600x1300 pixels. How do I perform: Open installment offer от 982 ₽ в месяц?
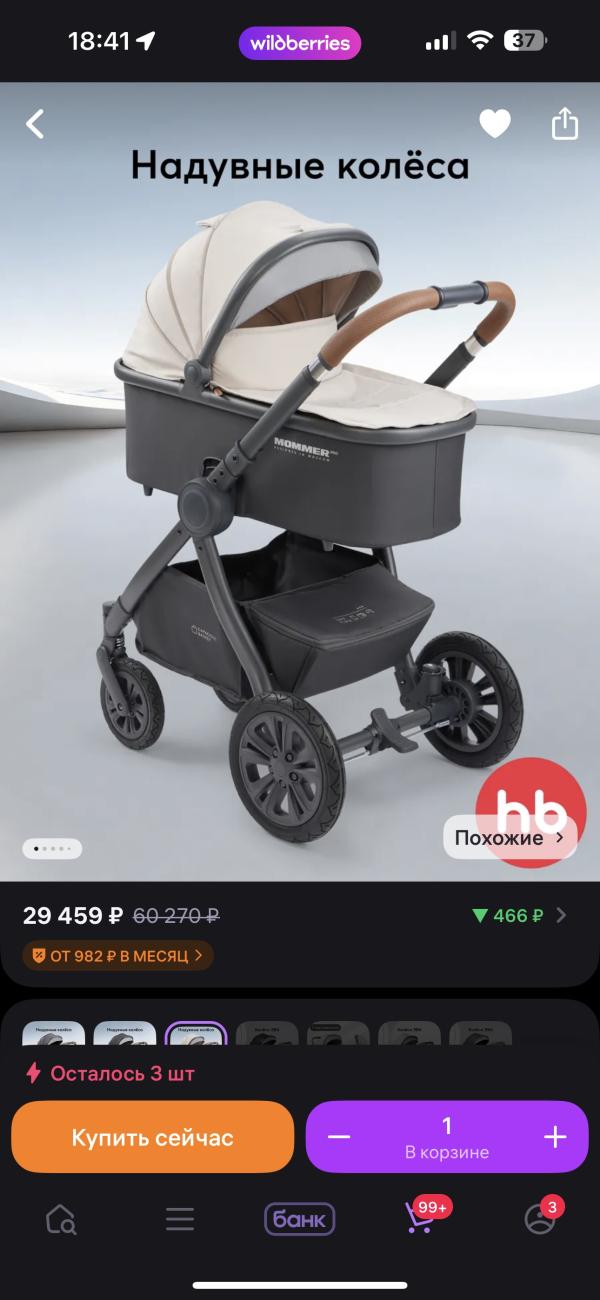(x=118, y=956)
